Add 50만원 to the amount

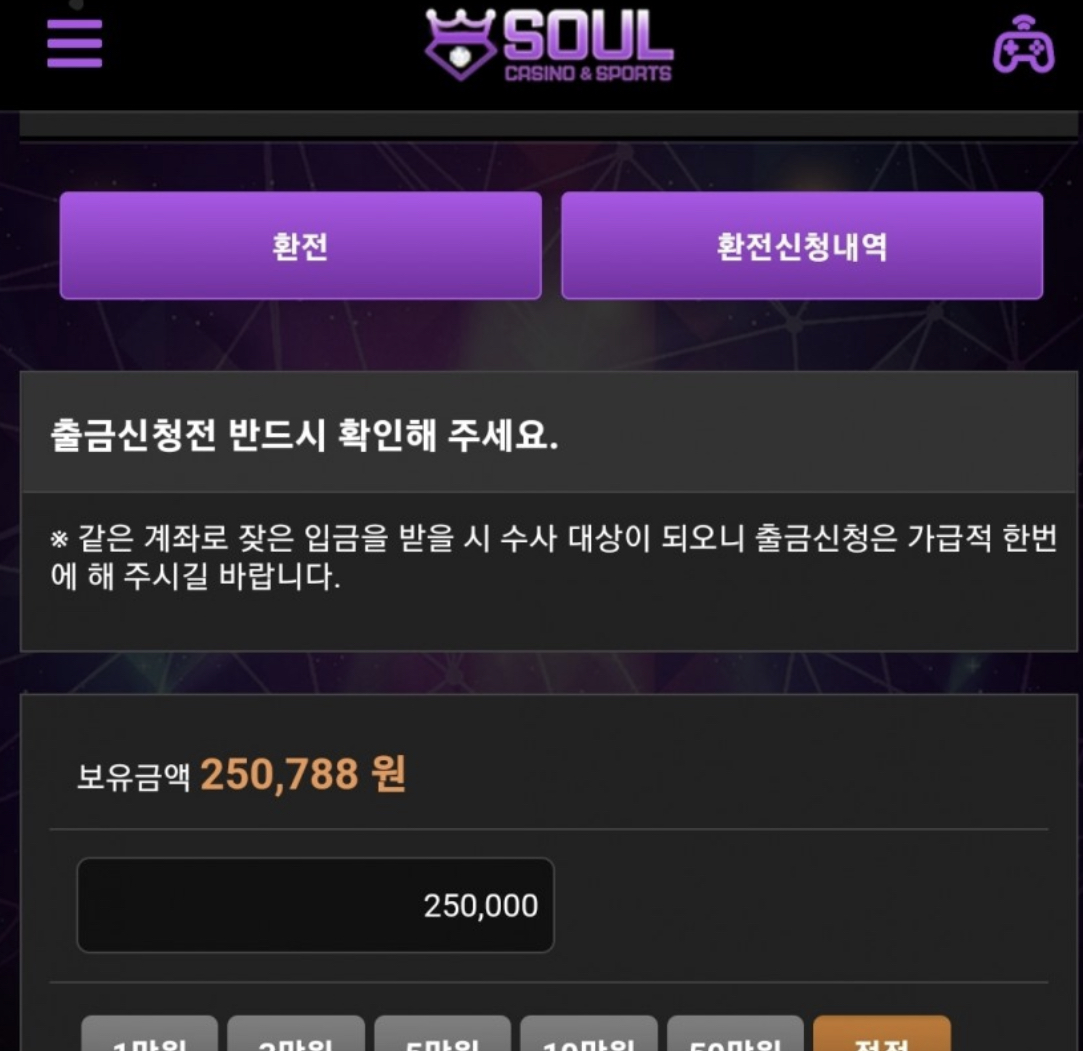(735, 1036)
